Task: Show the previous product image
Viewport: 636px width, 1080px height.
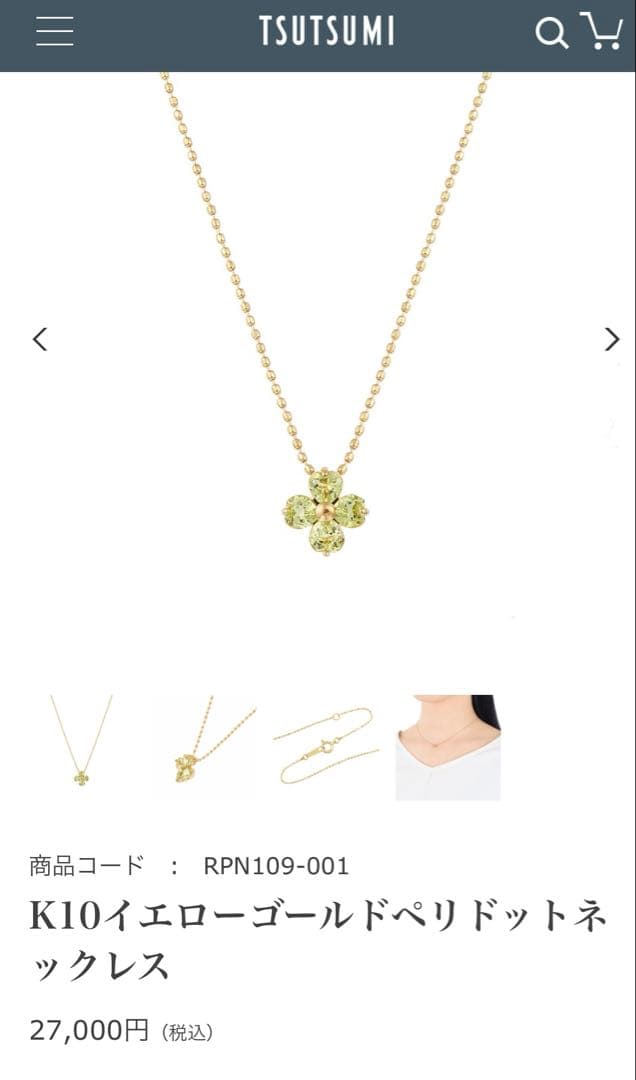Action: (40, 339)
